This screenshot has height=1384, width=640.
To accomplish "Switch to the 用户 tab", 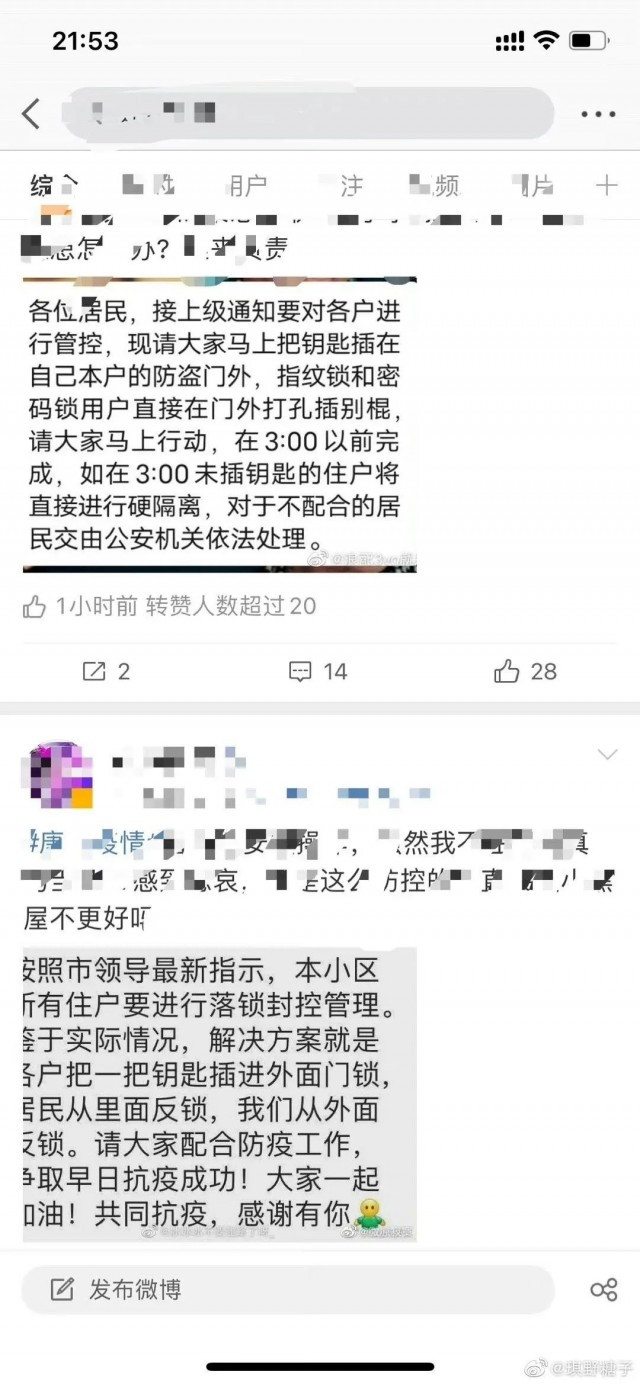I will coord(245,185).
